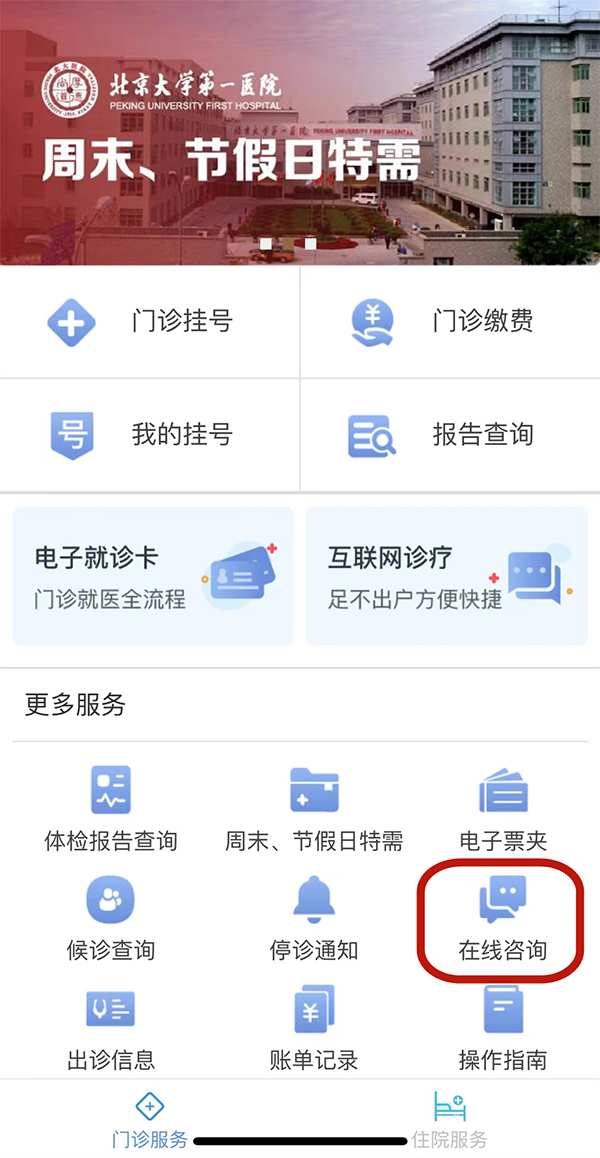Open 报告查询 report lookup

point(450,435)
